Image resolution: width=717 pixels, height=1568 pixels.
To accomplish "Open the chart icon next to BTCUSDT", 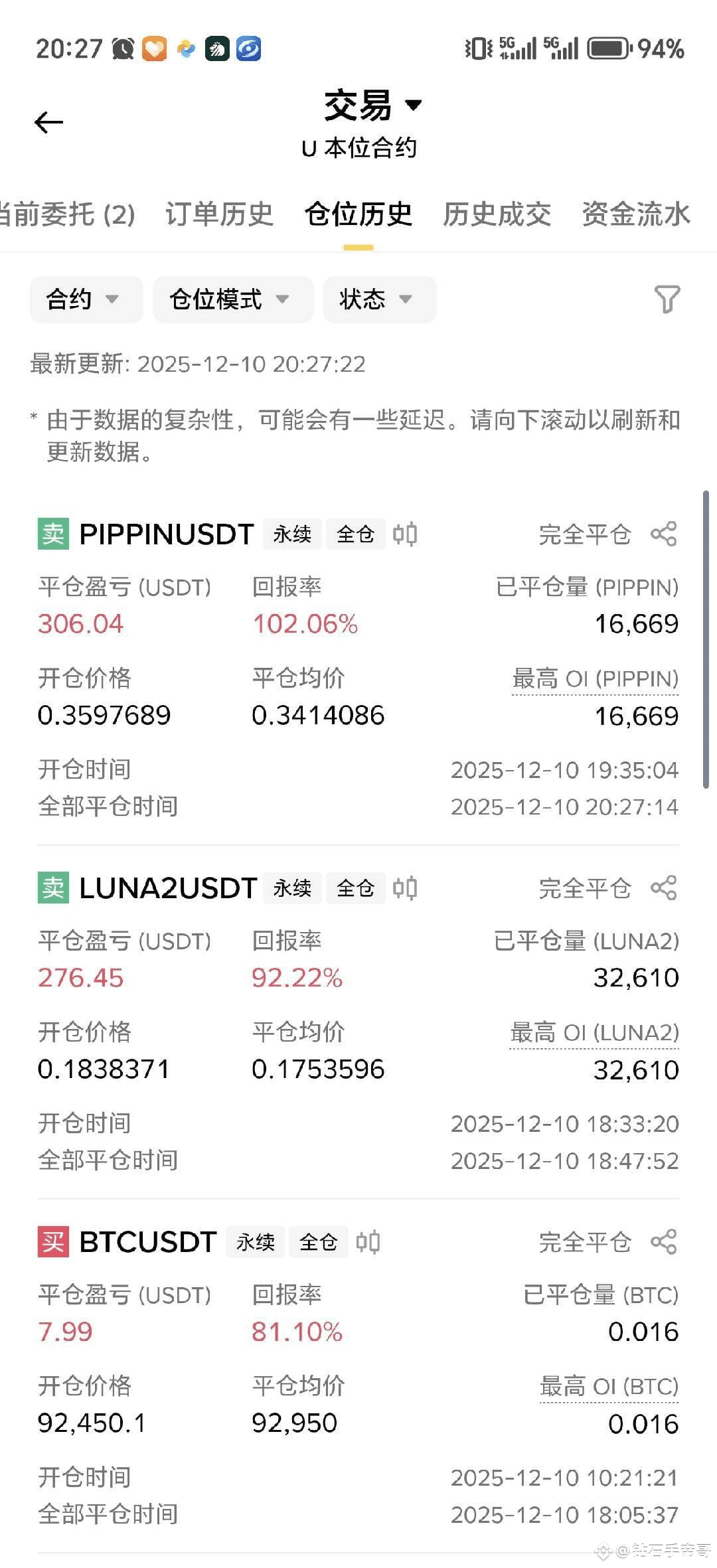I will (x=368, y=1241).
